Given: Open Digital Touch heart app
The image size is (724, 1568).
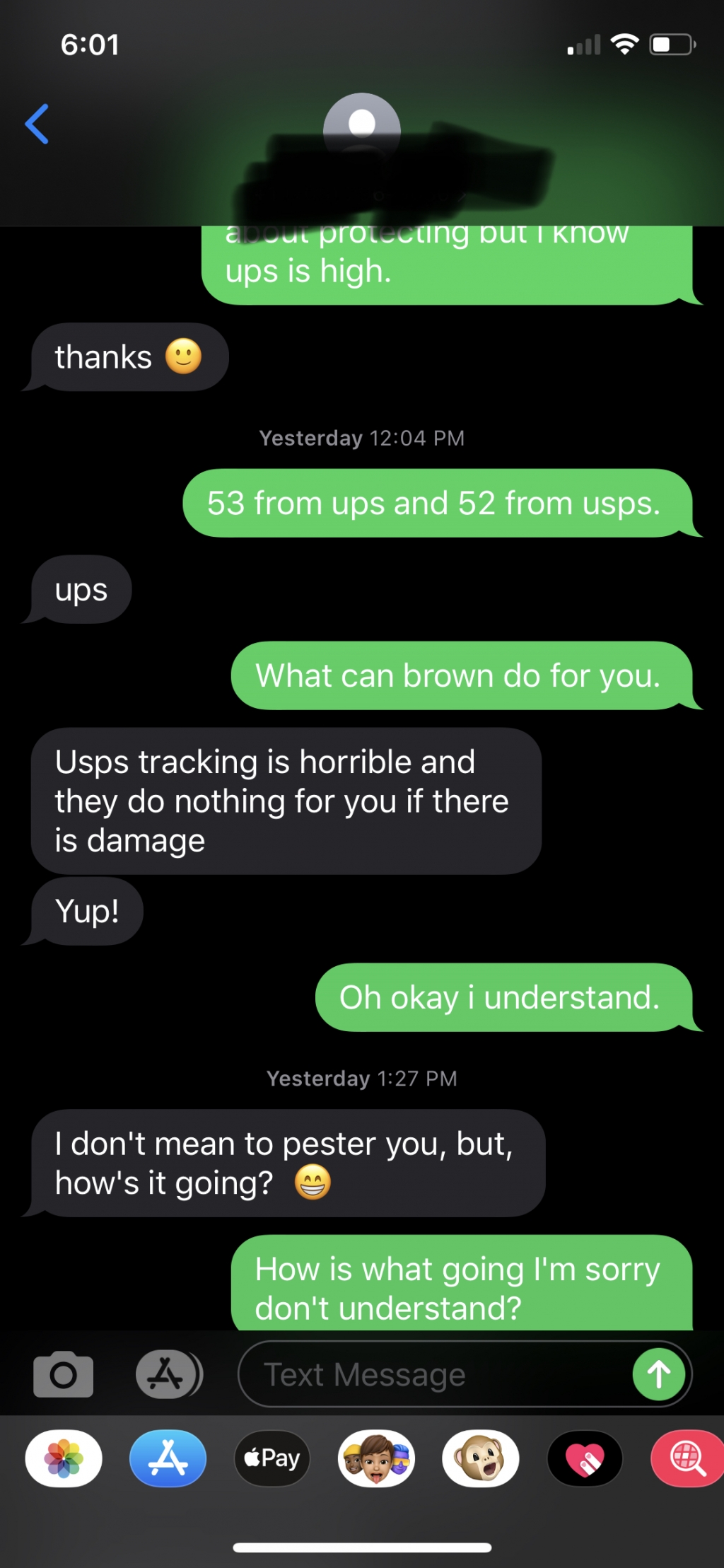Looking at the screenshot, I should (x=585, y=1458).
